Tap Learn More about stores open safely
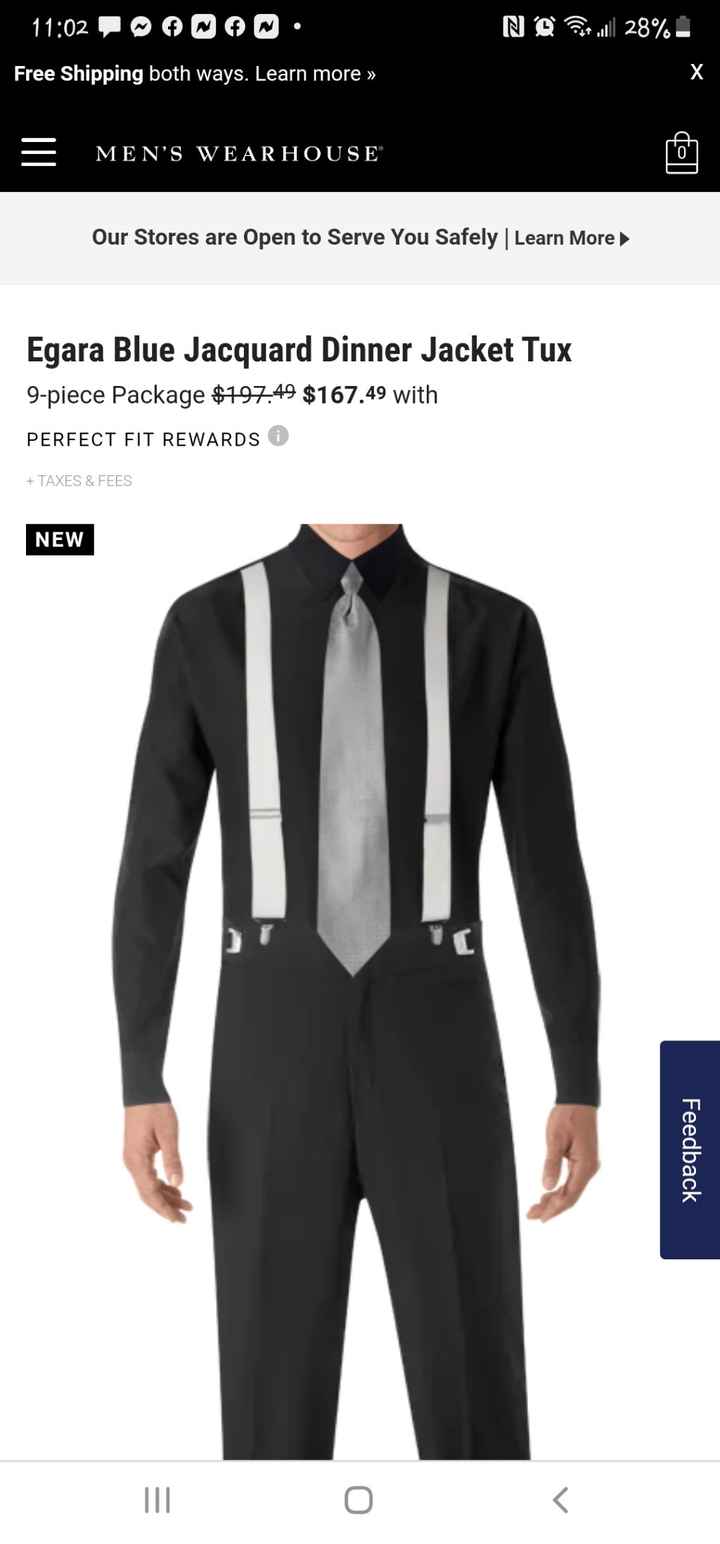 pyautogui.click(x=571, y=238)
